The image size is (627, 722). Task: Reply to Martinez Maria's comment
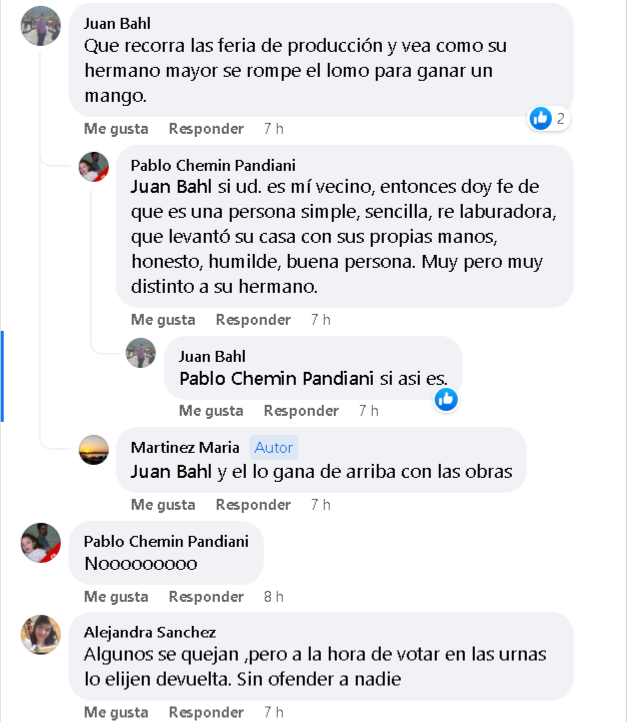pyautogui.click(x=253, y=505)
